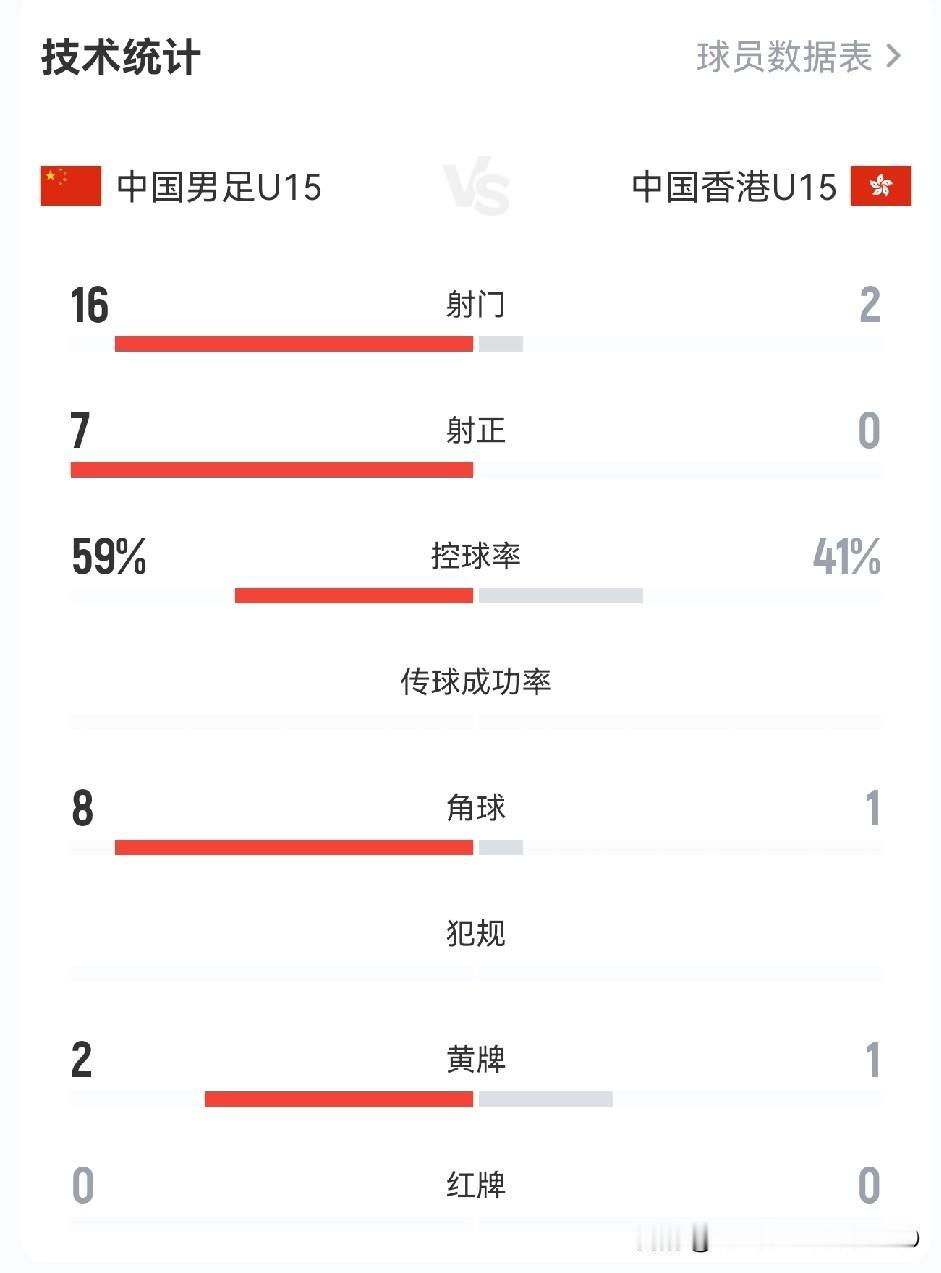Click the 59% possession progress bar
941x1273 pixels.
[355, 595]
